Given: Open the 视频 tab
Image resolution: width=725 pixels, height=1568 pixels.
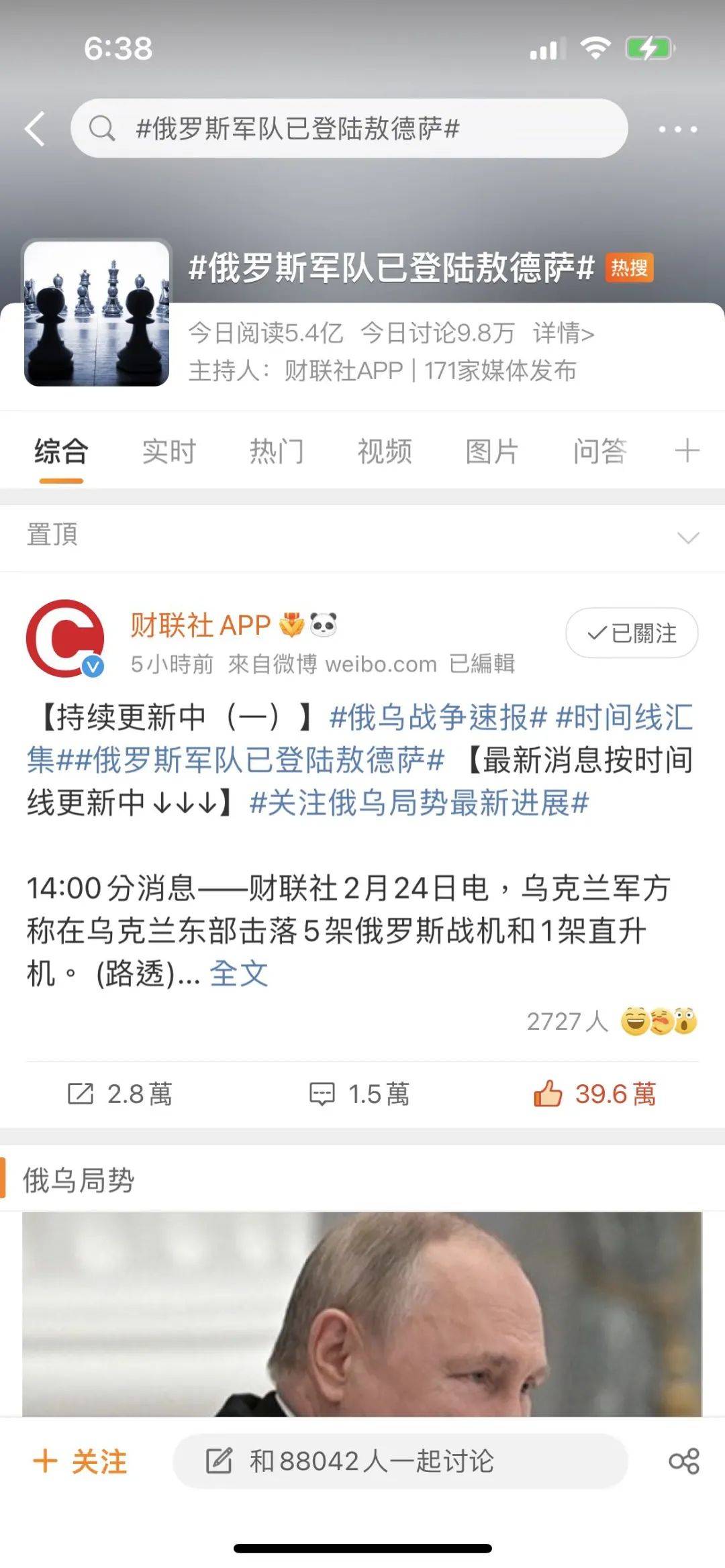Looking at the screenshot, I should click(384, 452).
